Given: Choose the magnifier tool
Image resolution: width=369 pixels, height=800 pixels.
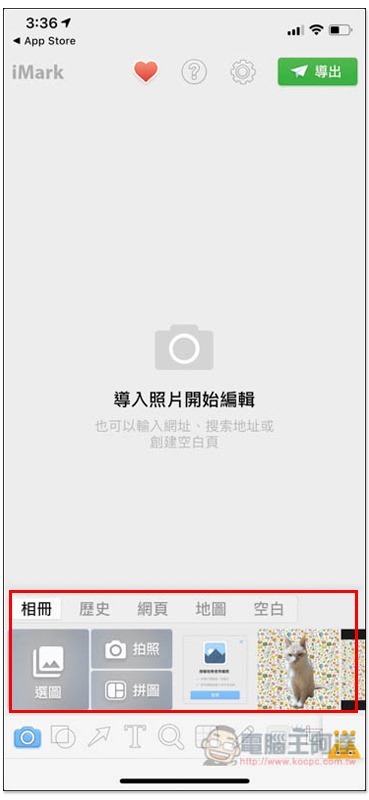Looking at the screenshot, I should coord(170,737).
